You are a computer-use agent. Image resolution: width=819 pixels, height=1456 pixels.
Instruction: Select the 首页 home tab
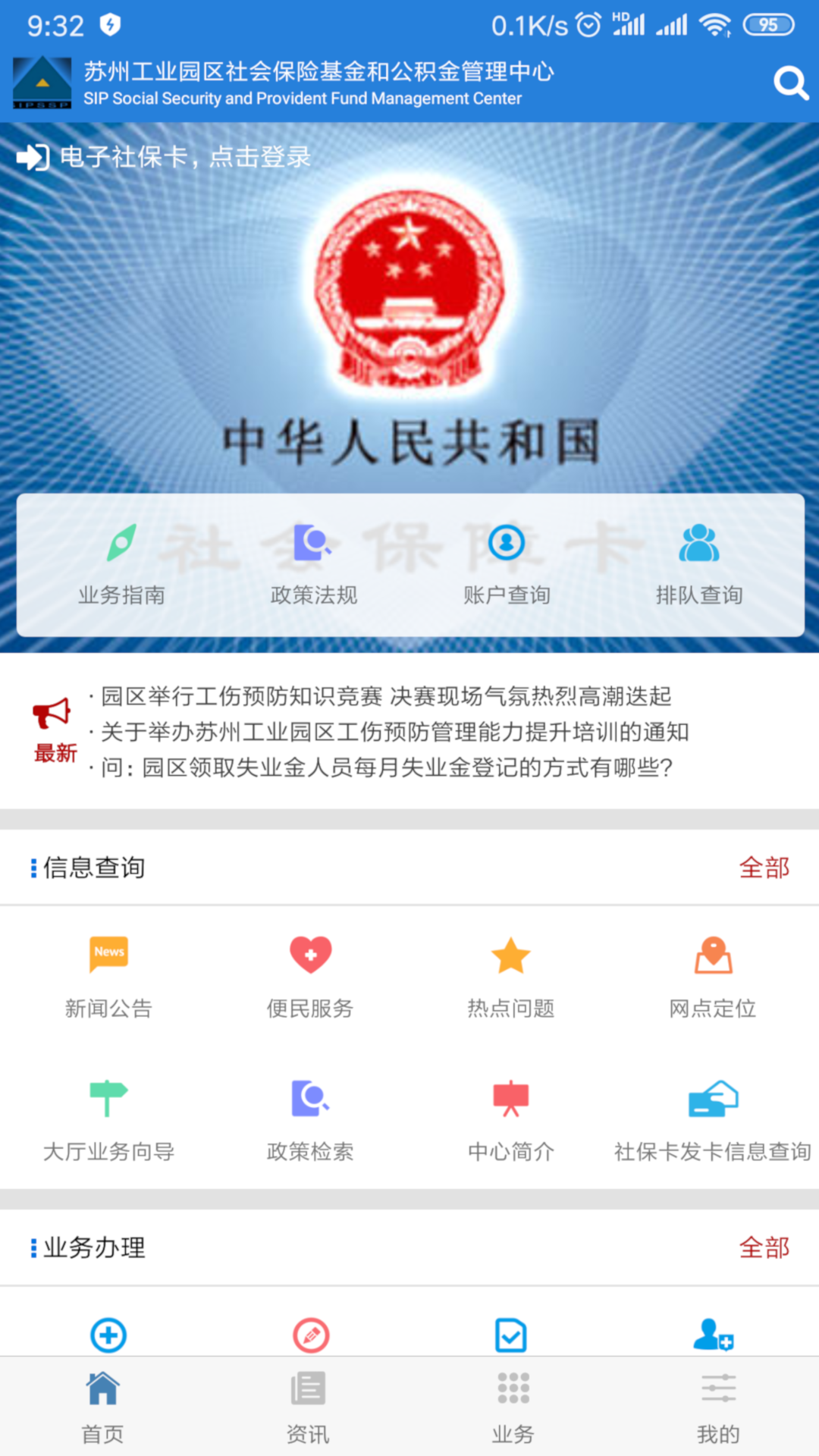pos(102,1407)
